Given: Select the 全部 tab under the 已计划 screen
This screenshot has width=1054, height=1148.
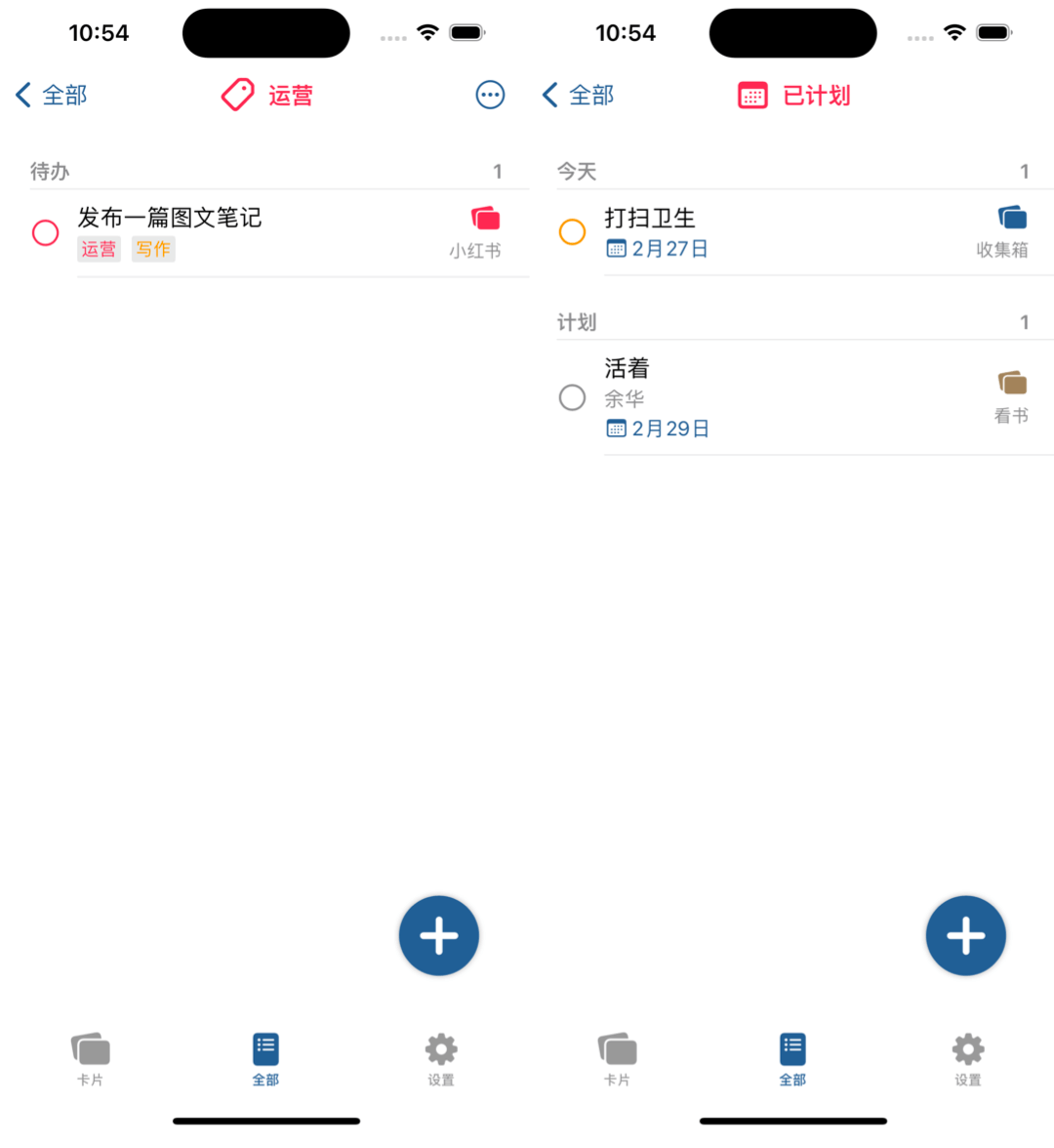Looking at the screenshot, I should tap(792, 1058).
